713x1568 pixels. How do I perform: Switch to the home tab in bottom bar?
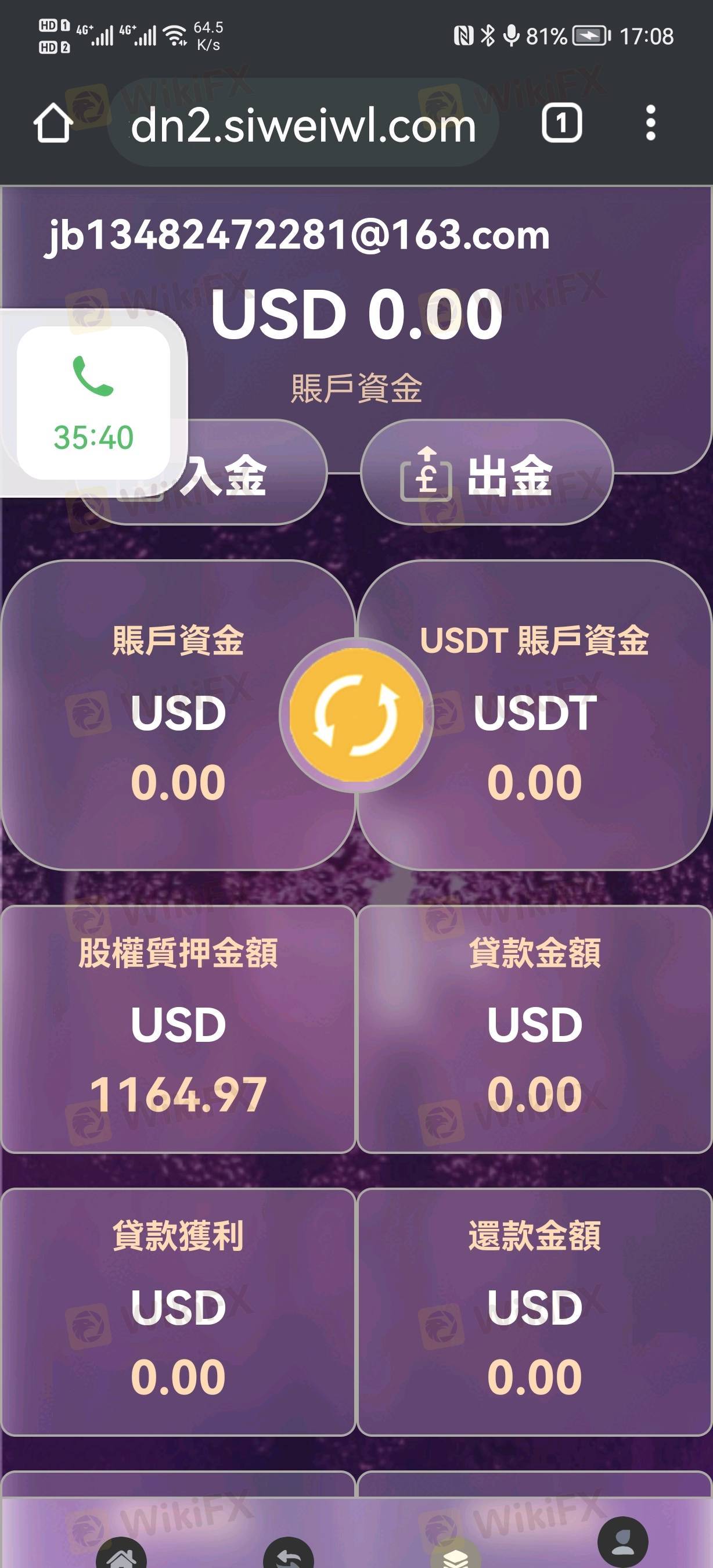tap(121, 1556)
